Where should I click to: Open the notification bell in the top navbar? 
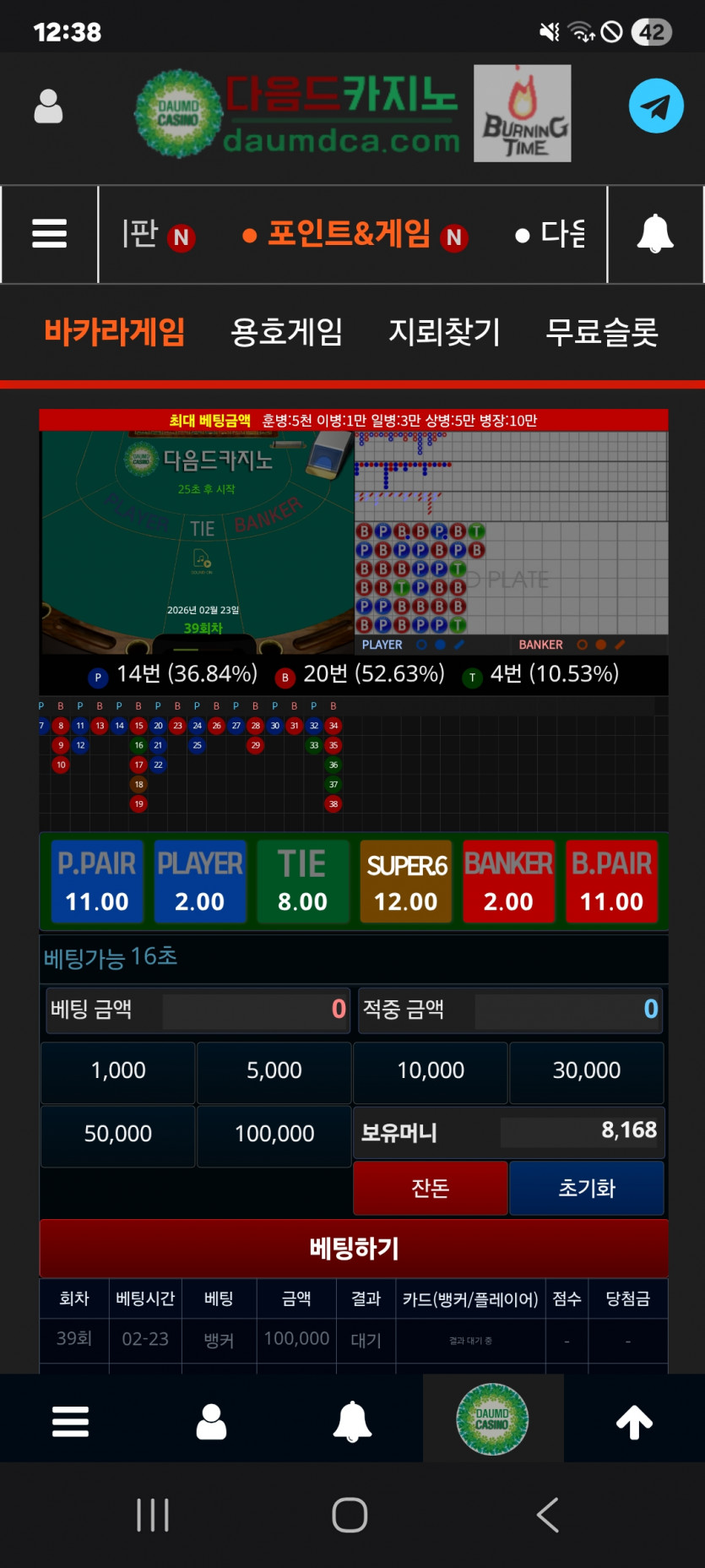(655, 233)
